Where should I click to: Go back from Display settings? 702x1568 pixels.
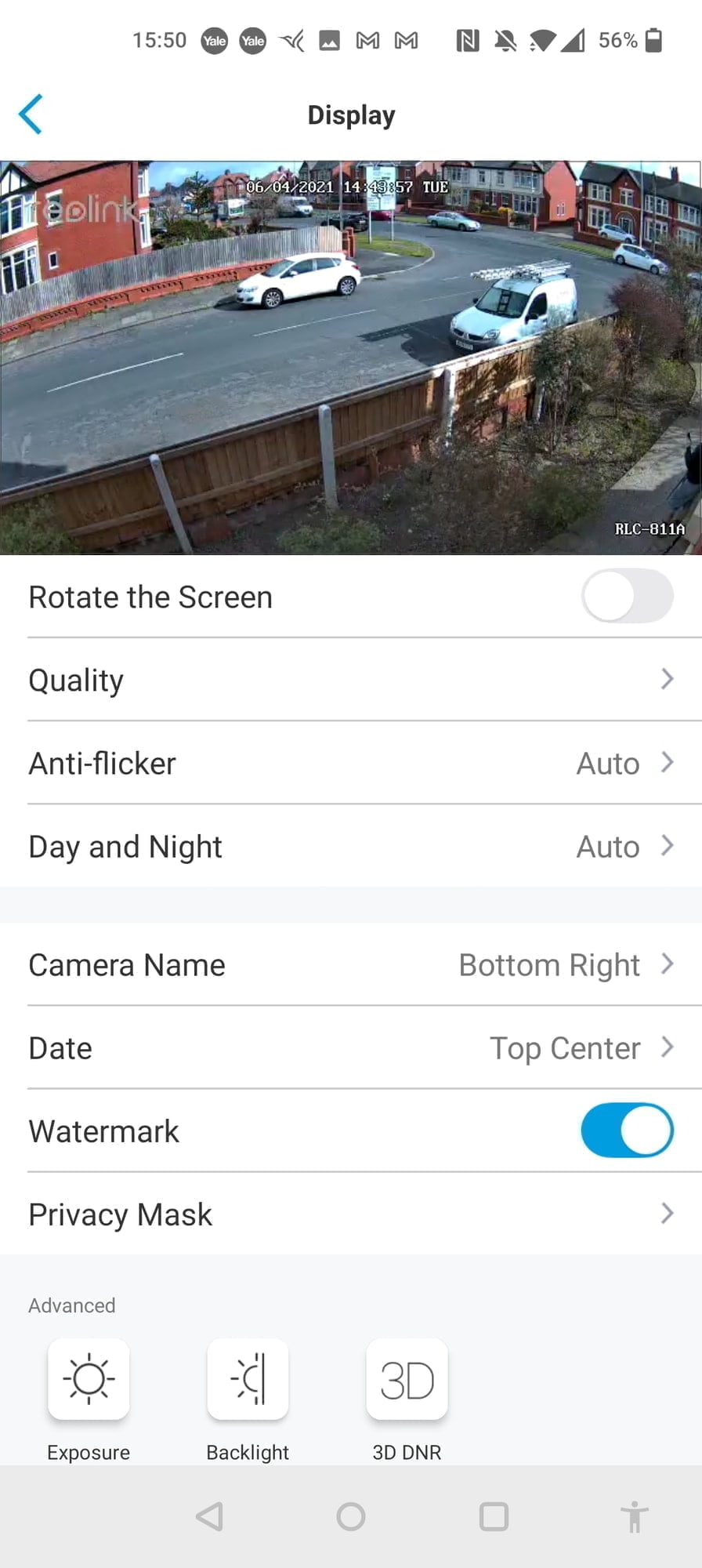(31, 114)
